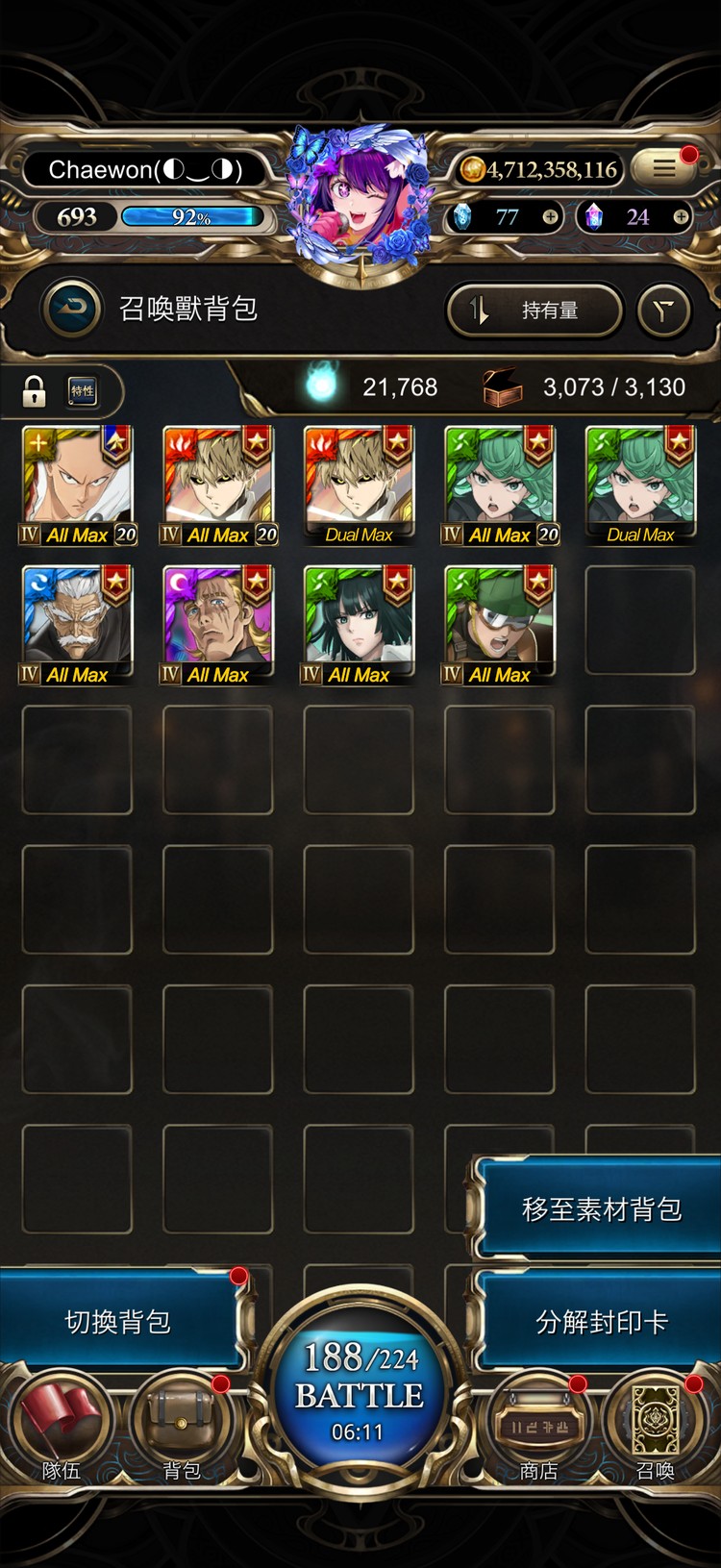Select the Dual Max Genos card
Viewport: 721px width, 1568px height.
[359, 485]
